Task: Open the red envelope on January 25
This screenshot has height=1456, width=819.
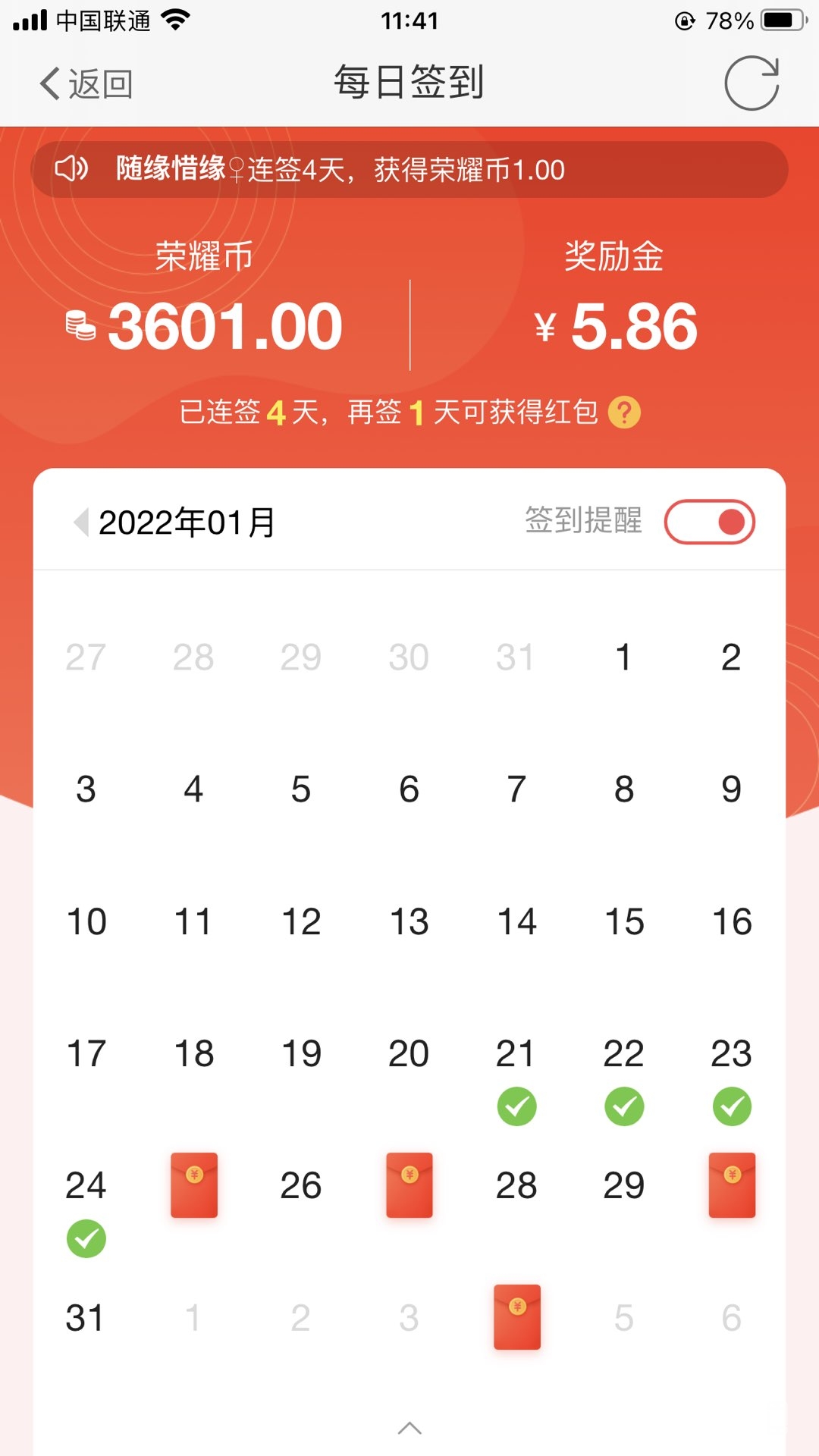Action: click(193, 1185)
